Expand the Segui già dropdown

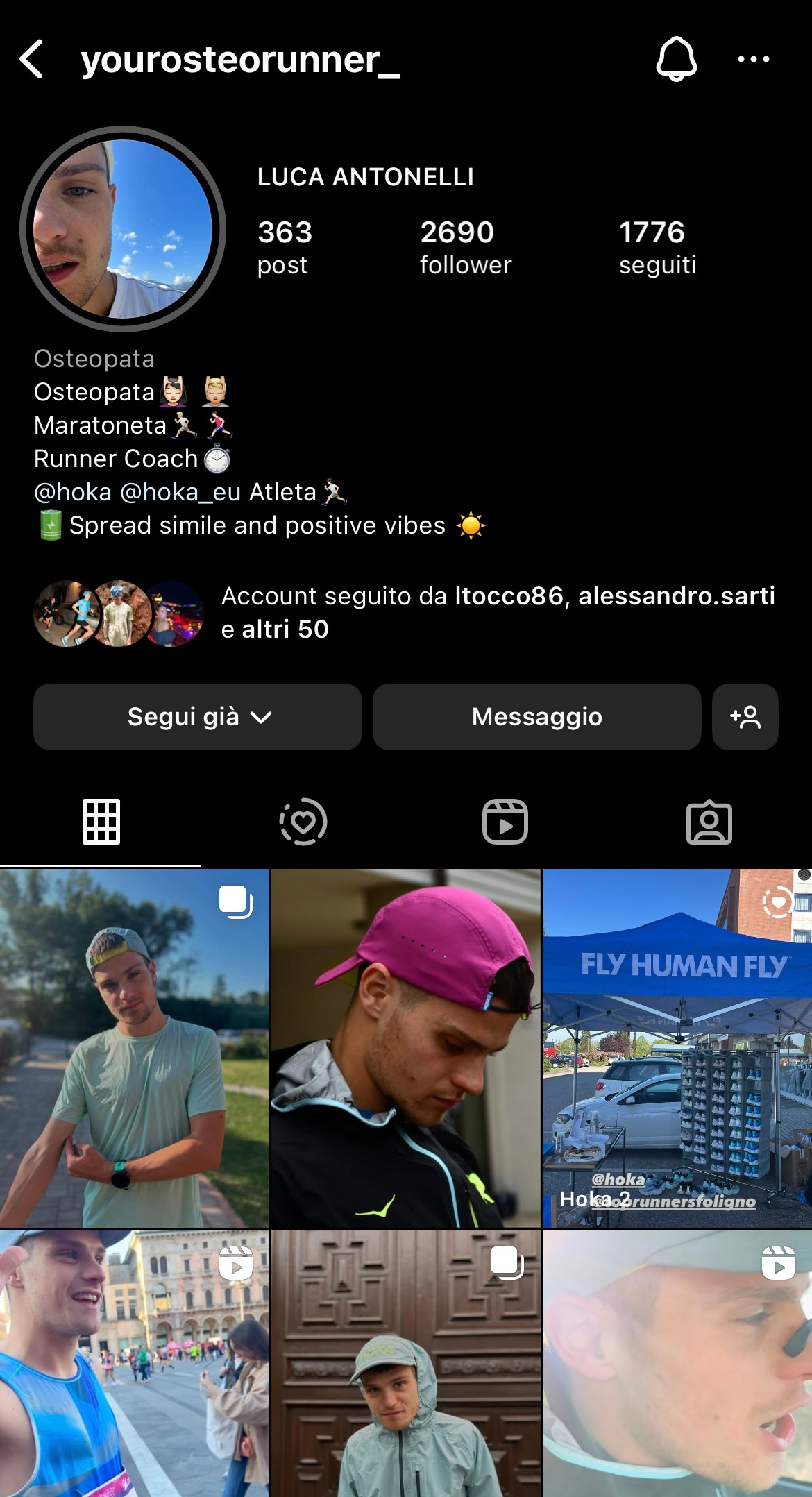click(198, 716)
